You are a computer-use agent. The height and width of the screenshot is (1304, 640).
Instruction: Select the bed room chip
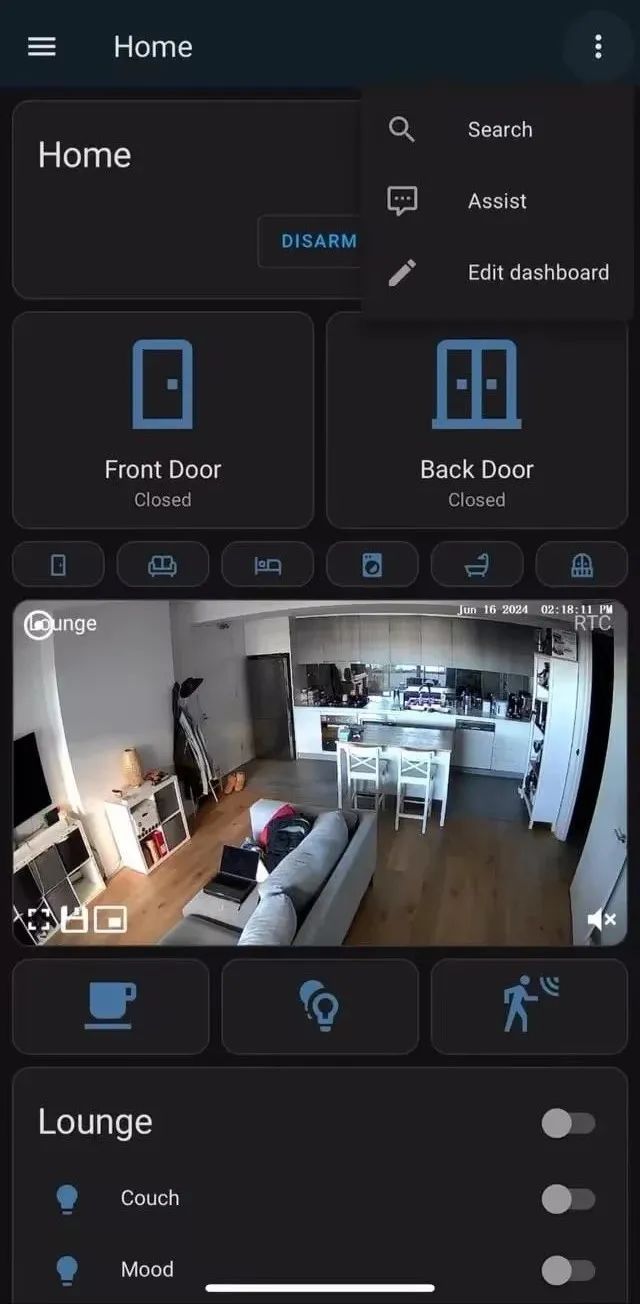coord(267,565)
